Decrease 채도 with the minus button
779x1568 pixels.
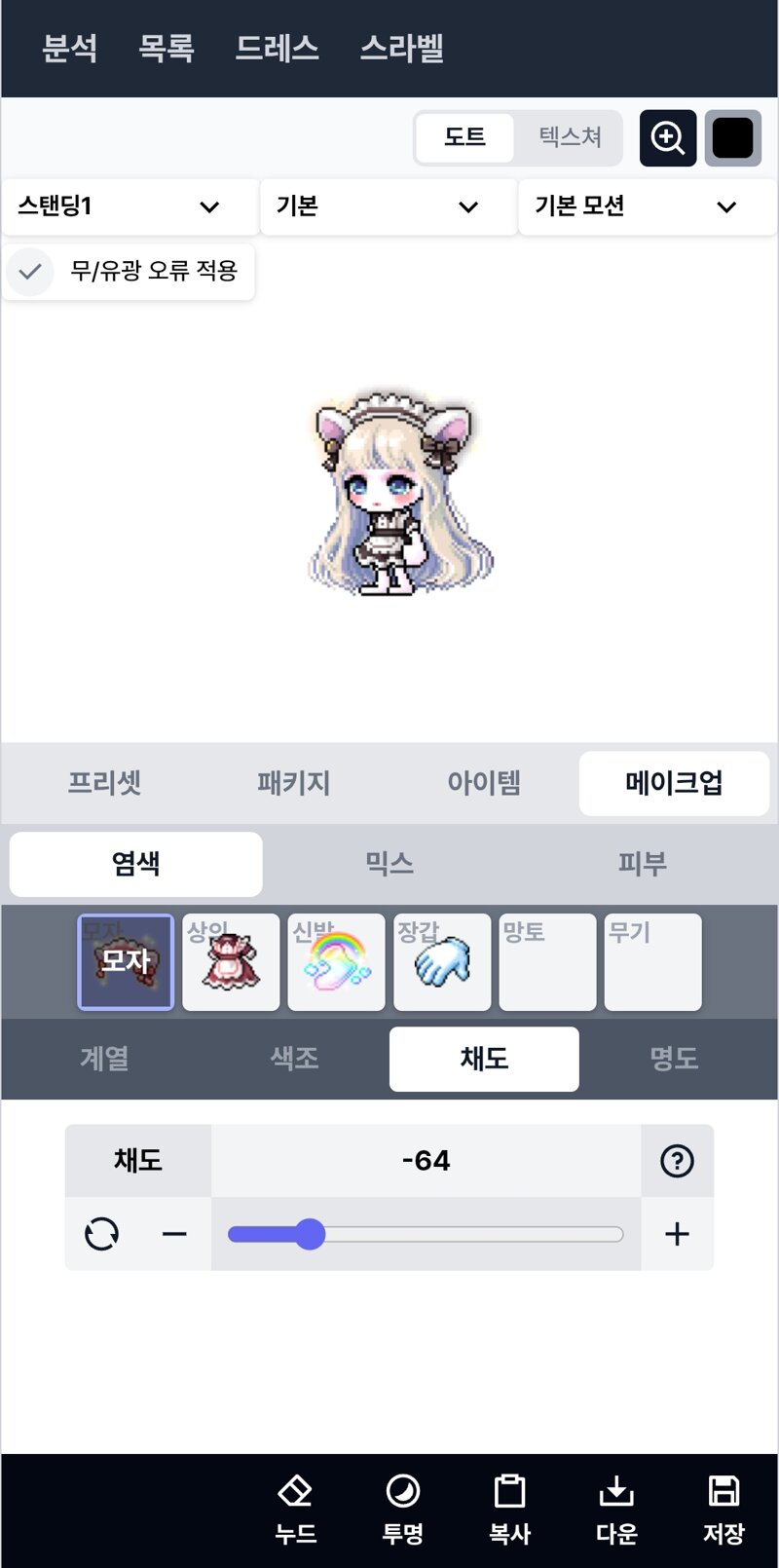[174, 1234]
